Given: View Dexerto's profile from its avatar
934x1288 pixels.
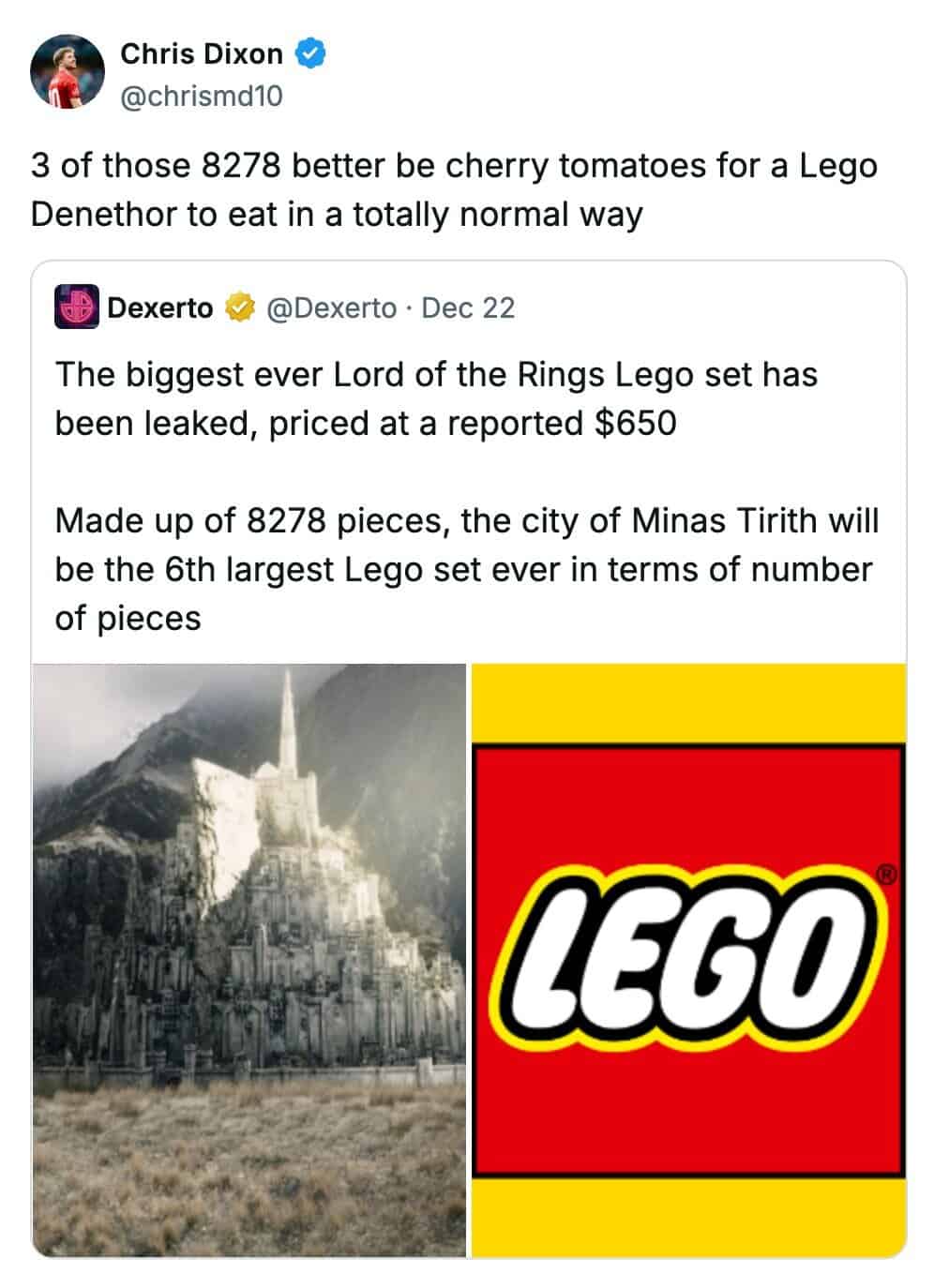Looking at the screenshot, I should tap(77, 307).
